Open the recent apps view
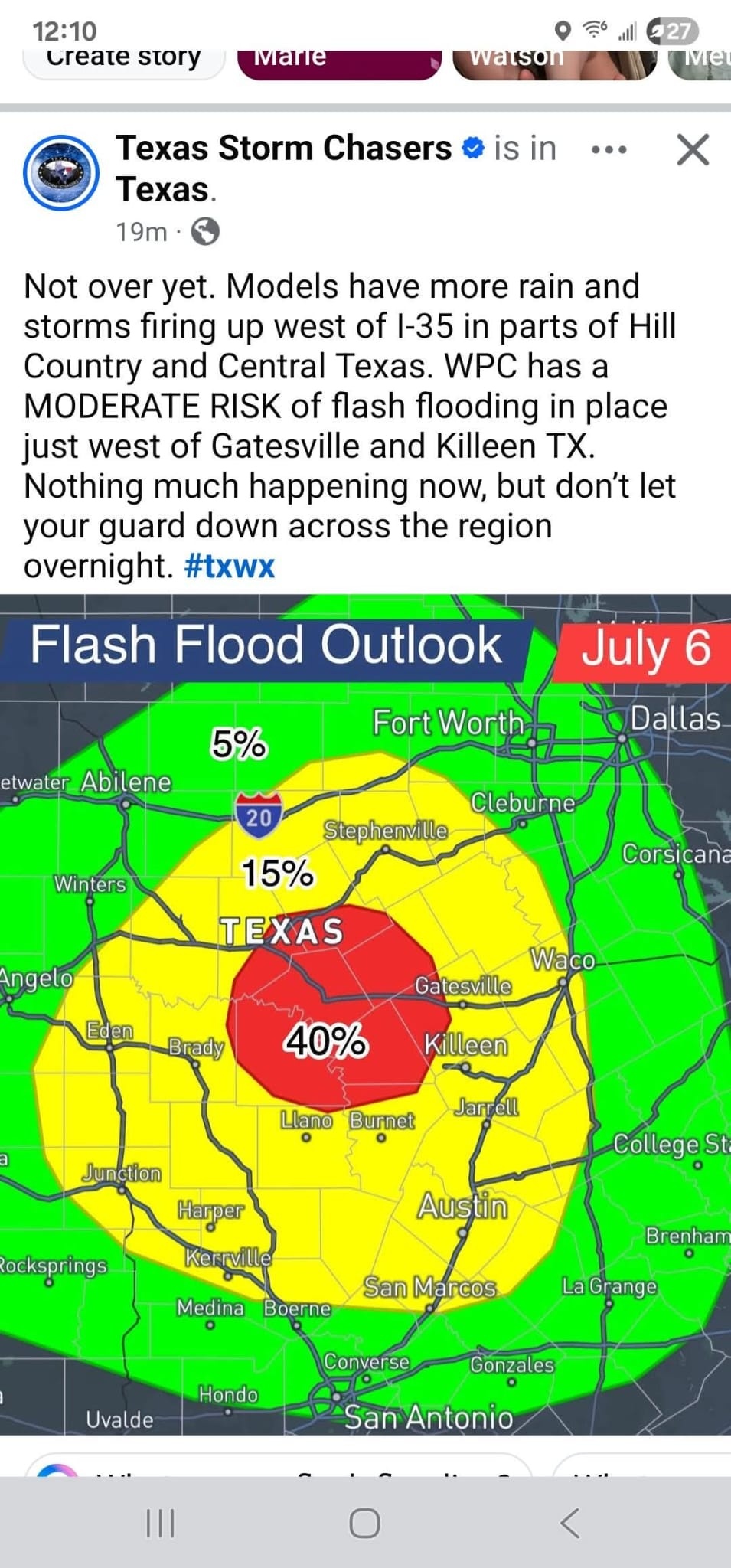The image size is (731, 1568). coord(161,1522)
